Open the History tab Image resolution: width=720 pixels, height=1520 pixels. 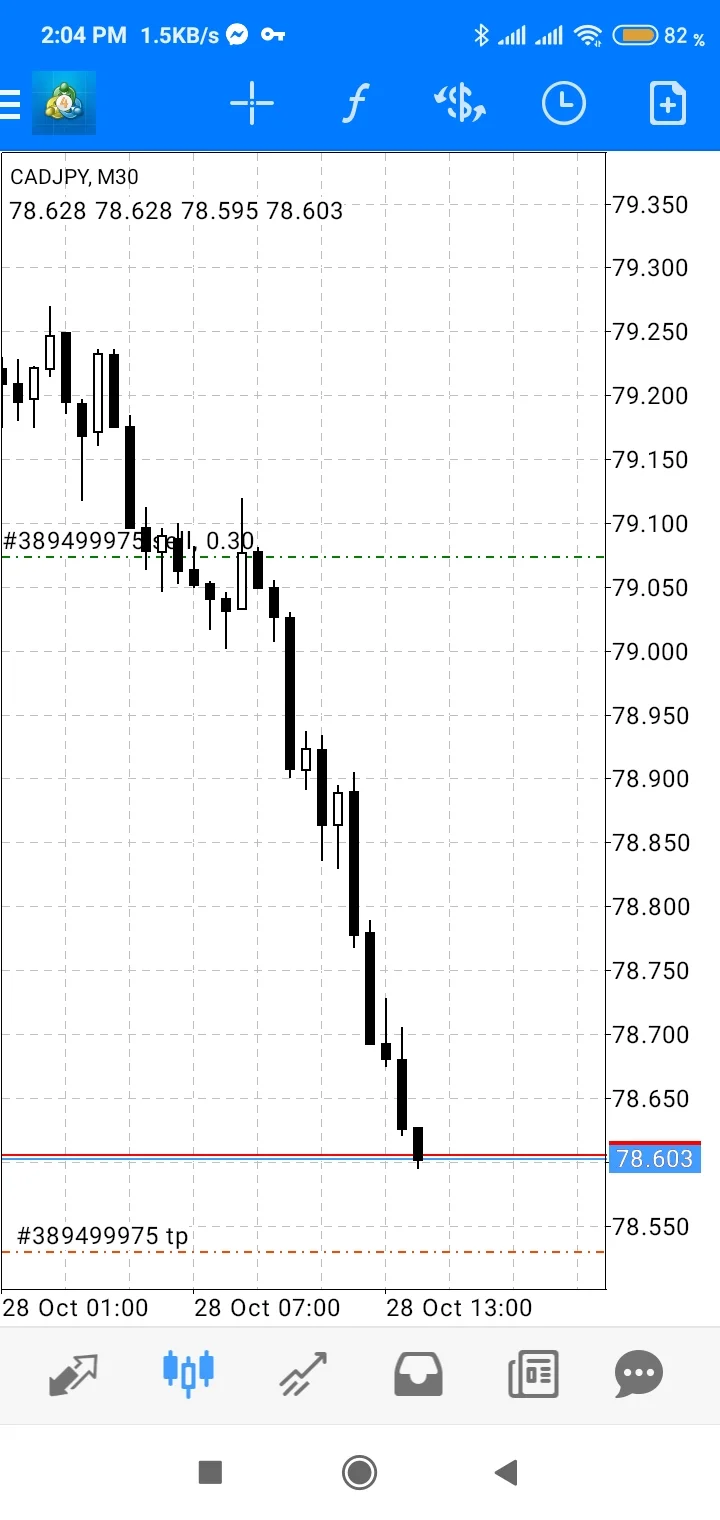tap(418, 1374)
